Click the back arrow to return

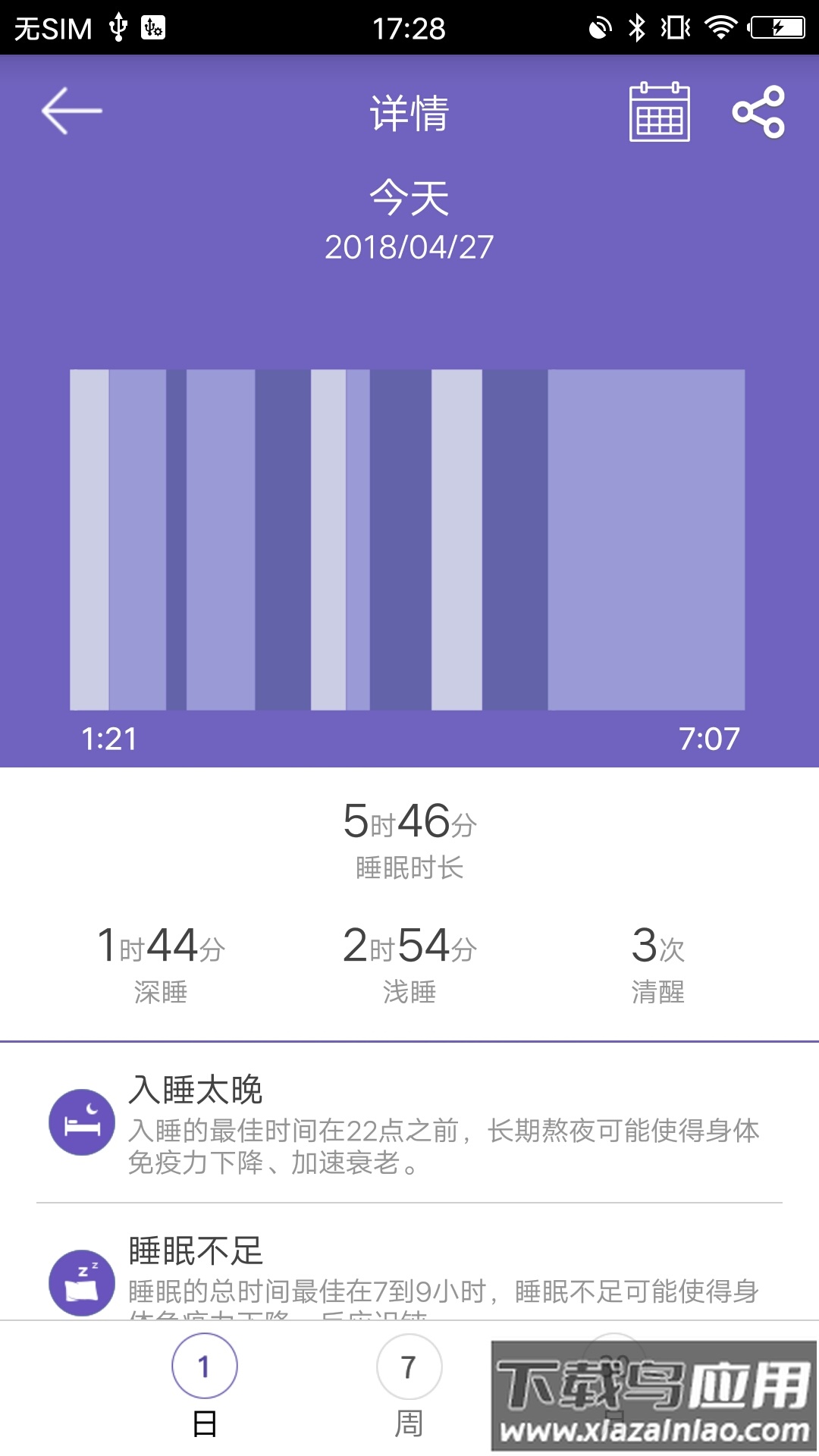[71, 110]
